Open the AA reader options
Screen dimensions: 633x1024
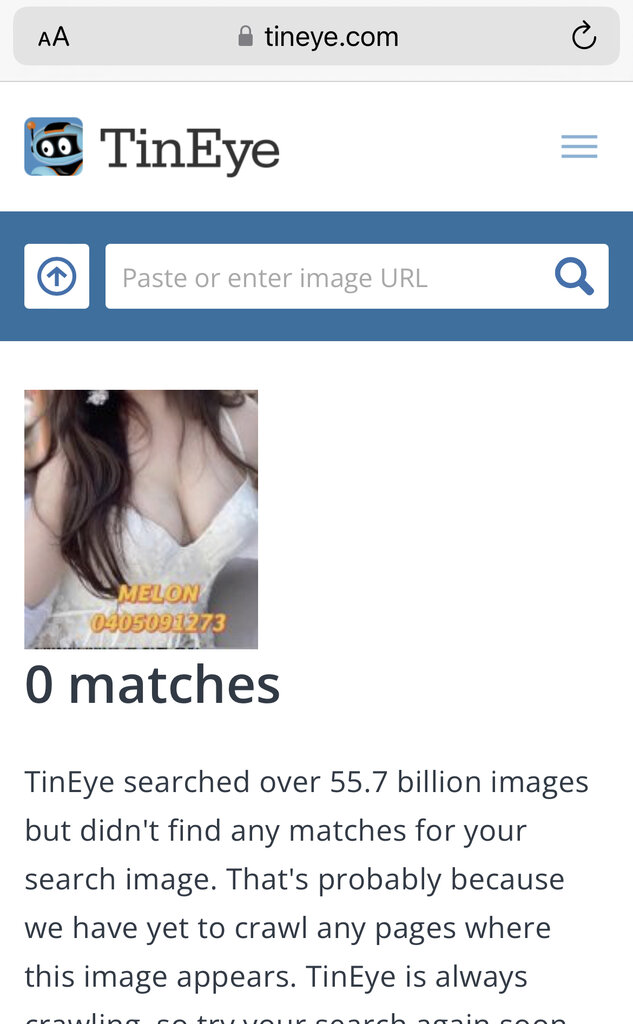tap(54, 37)
